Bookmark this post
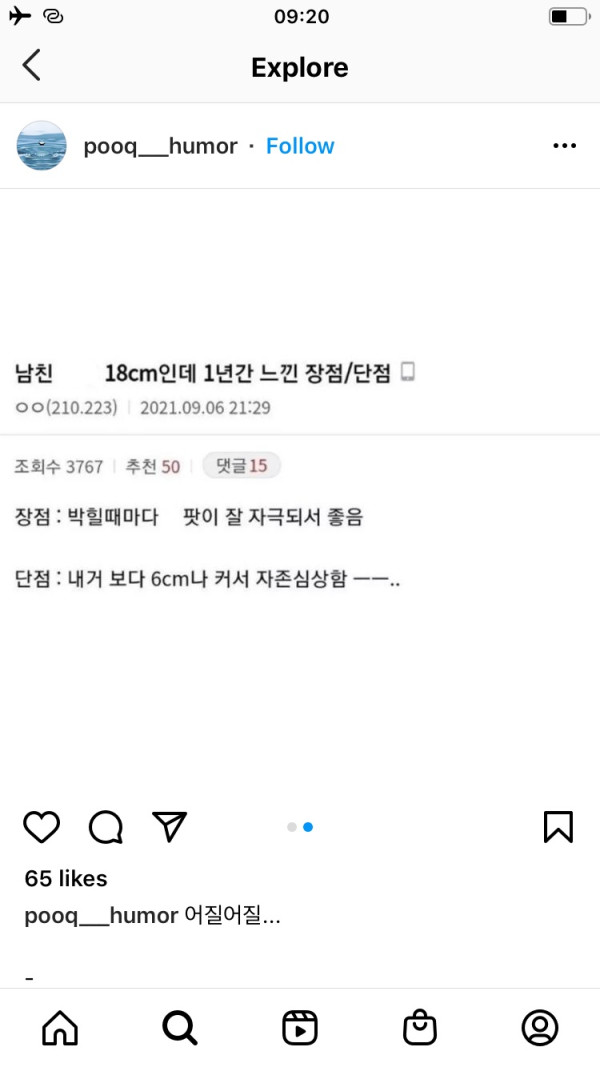Image resolution: width=600 pixels, height=1067 pixels. 558,826
